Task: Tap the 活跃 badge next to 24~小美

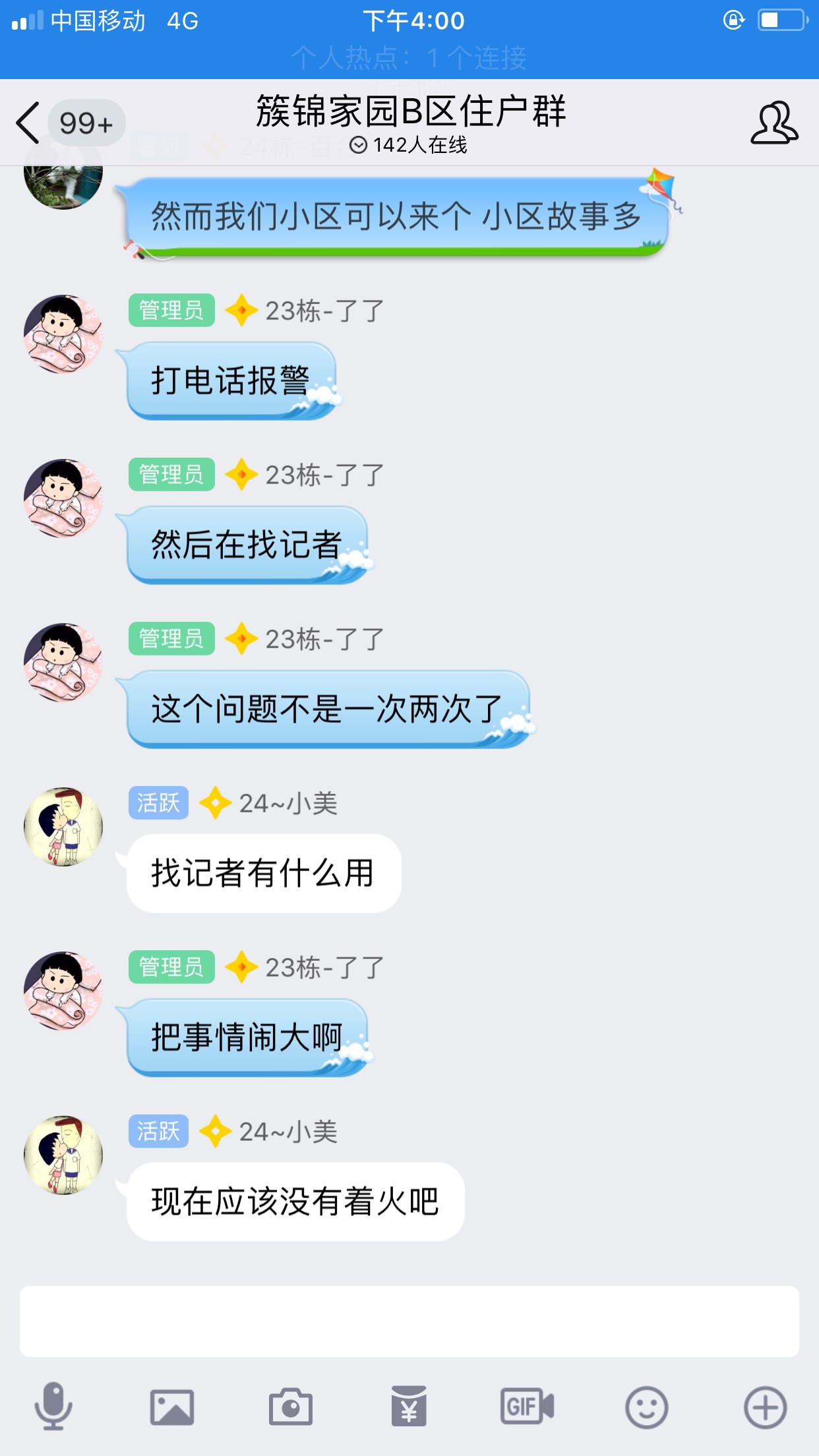Action: [x=157, y=804]
